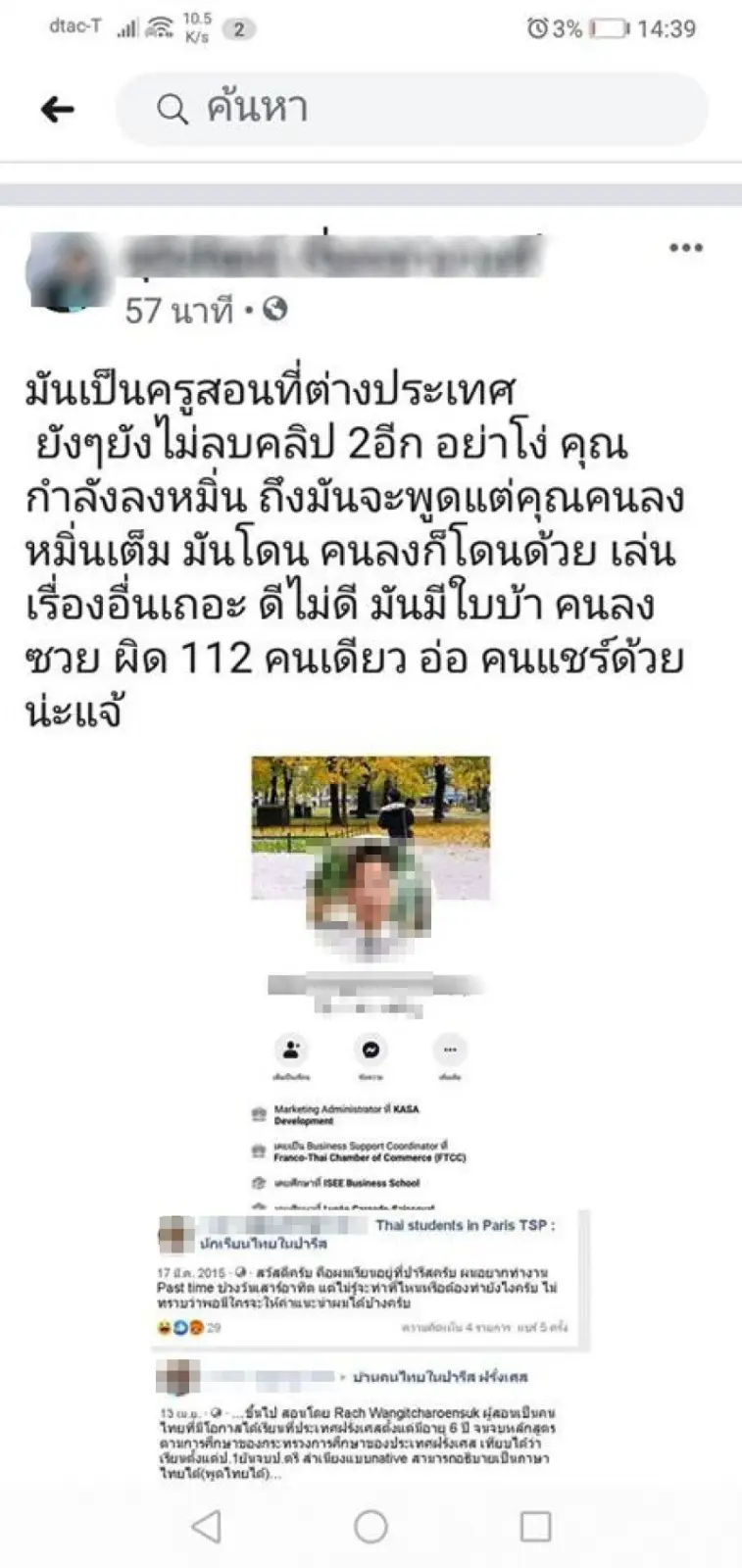Open the attached screenshot image in the post
The width and height of the screenshot is (742, 1568).
(371, 1117)
